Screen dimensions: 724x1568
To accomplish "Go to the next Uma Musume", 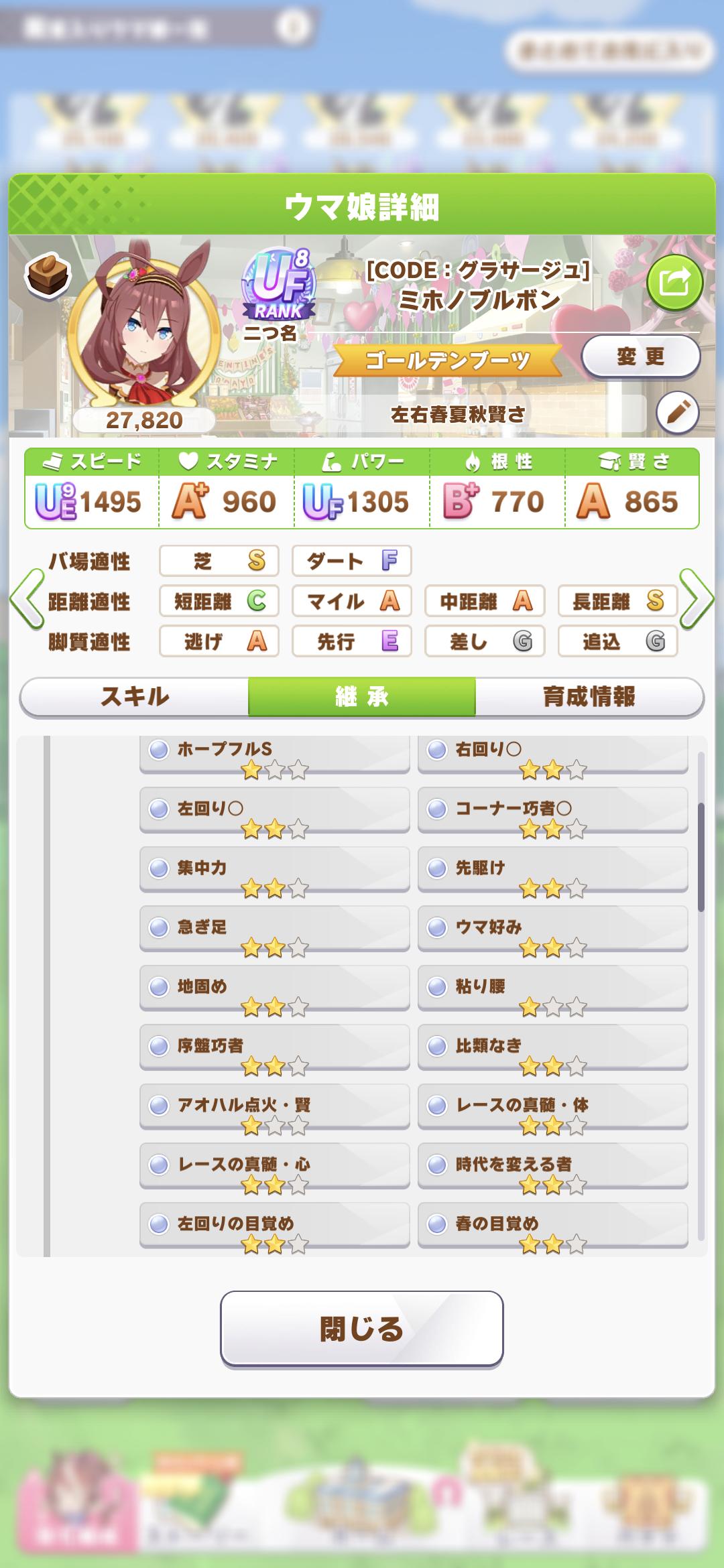I will click(x=697, y=600).
